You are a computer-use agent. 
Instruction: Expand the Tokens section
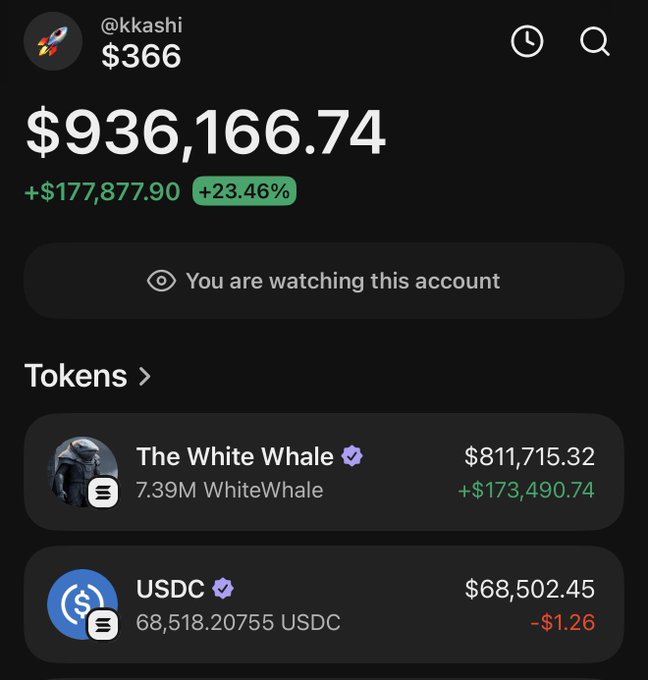[x=88, y=376]
